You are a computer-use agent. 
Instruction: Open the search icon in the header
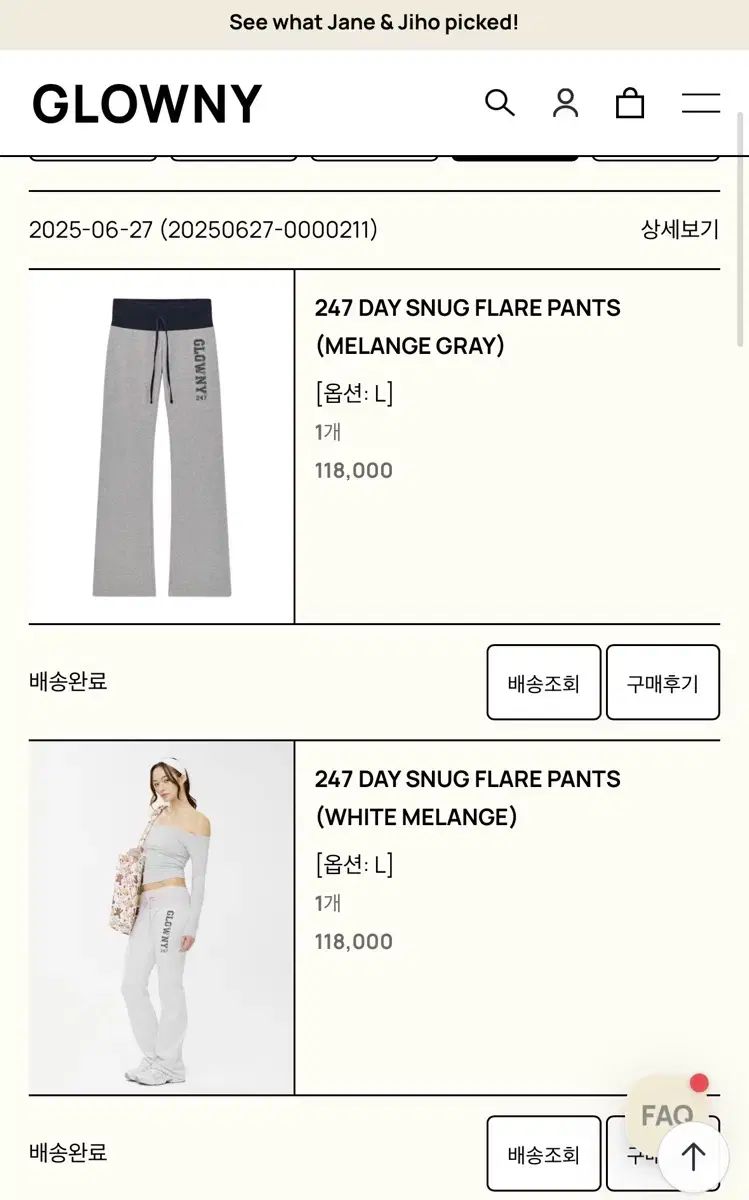coord(499,103)
